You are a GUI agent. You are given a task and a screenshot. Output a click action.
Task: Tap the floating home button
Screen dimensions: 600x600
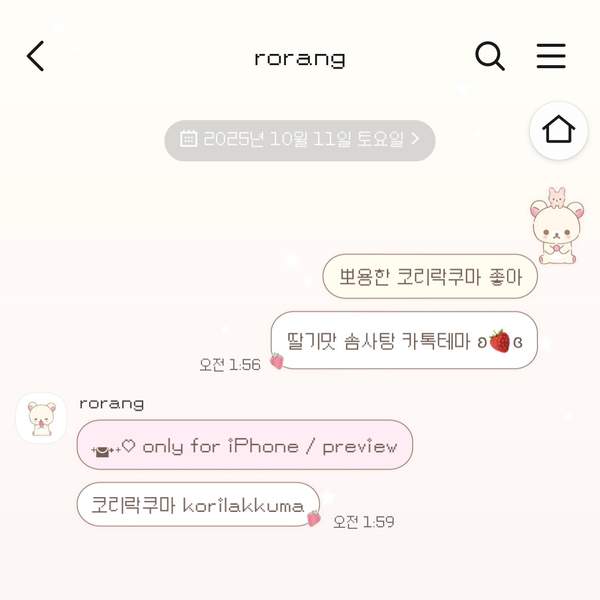point(558,130)
